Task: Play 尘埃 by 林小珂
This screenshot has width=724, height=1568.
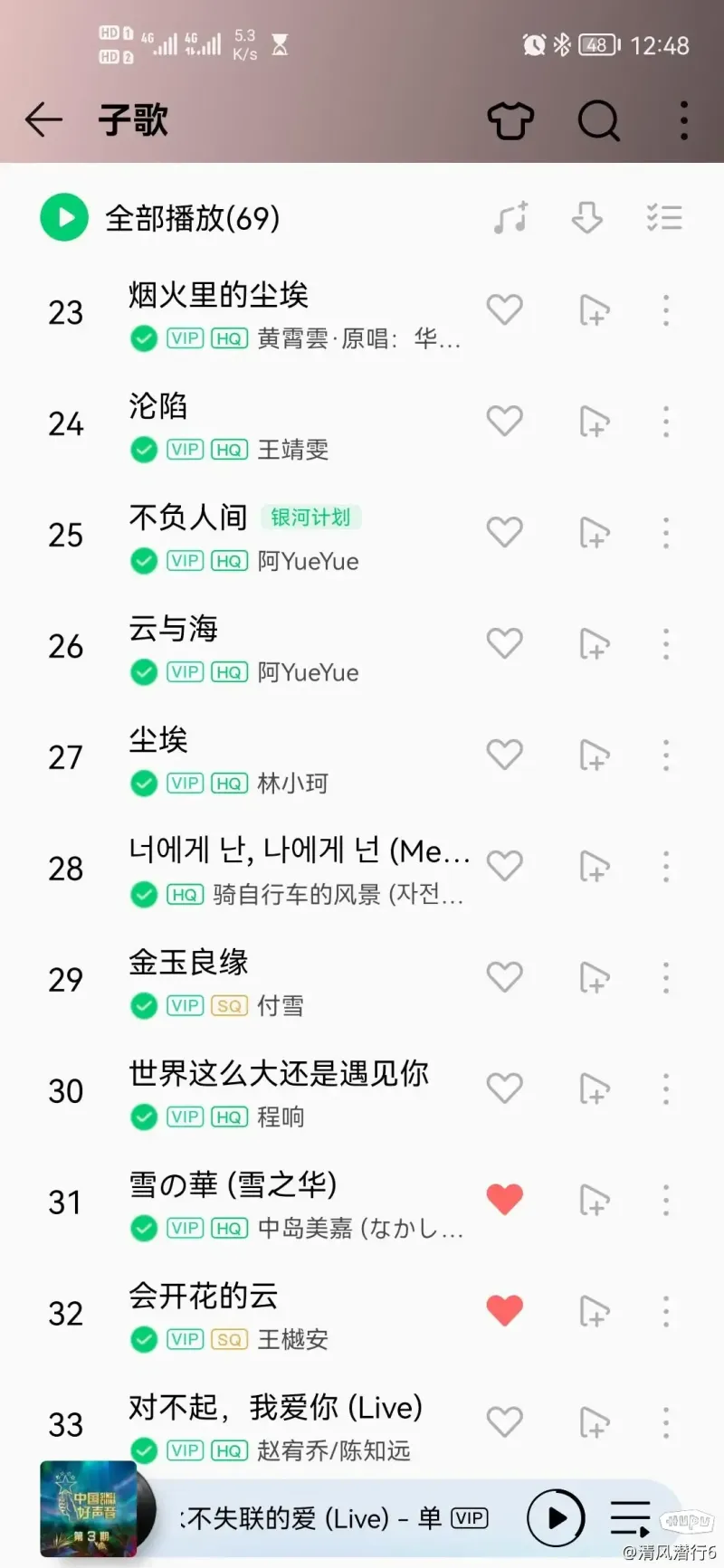Action: (x=299, y=757)
